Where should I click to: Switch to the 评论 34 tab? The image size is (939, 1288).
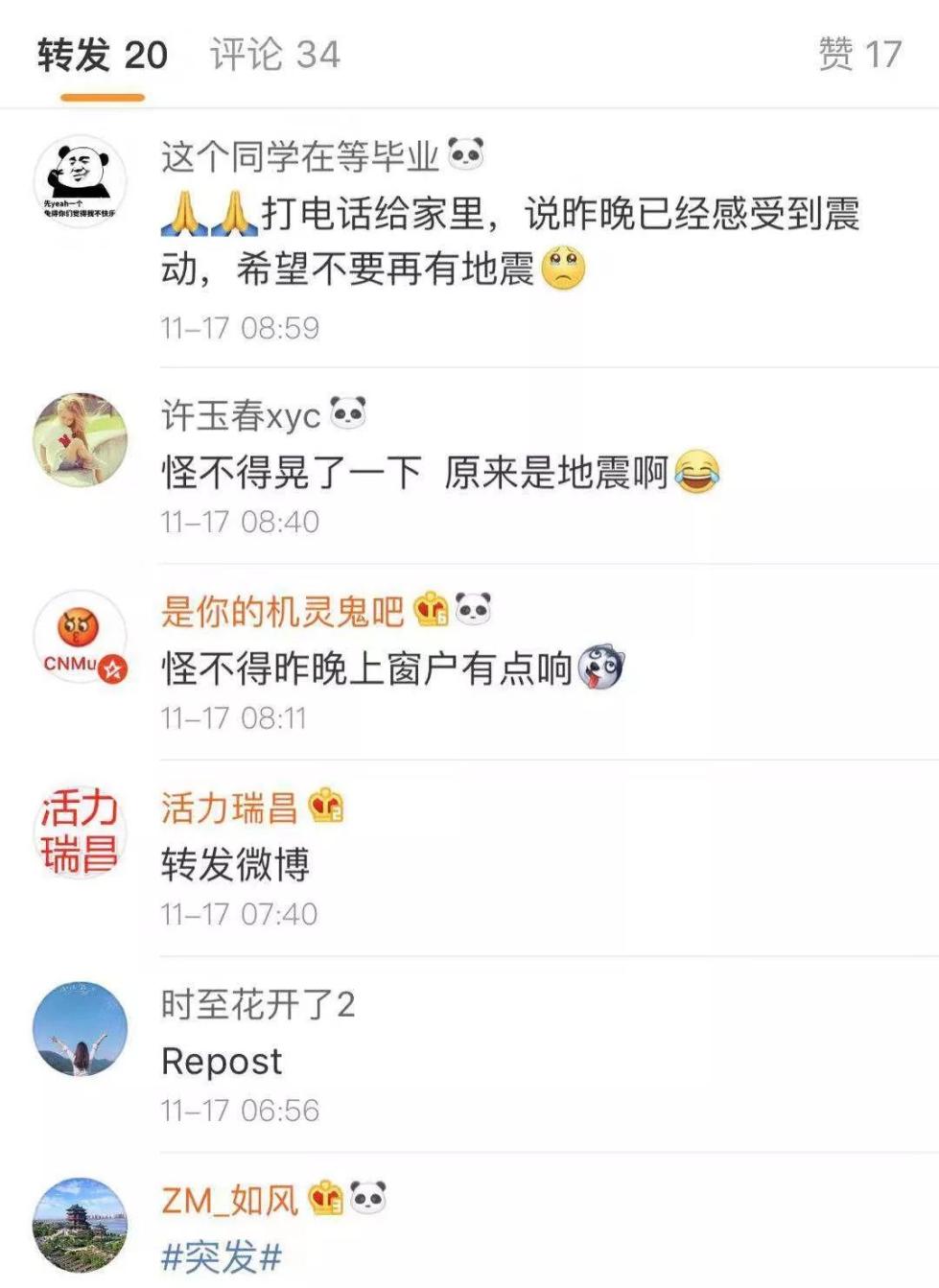(x=274, y=55)
